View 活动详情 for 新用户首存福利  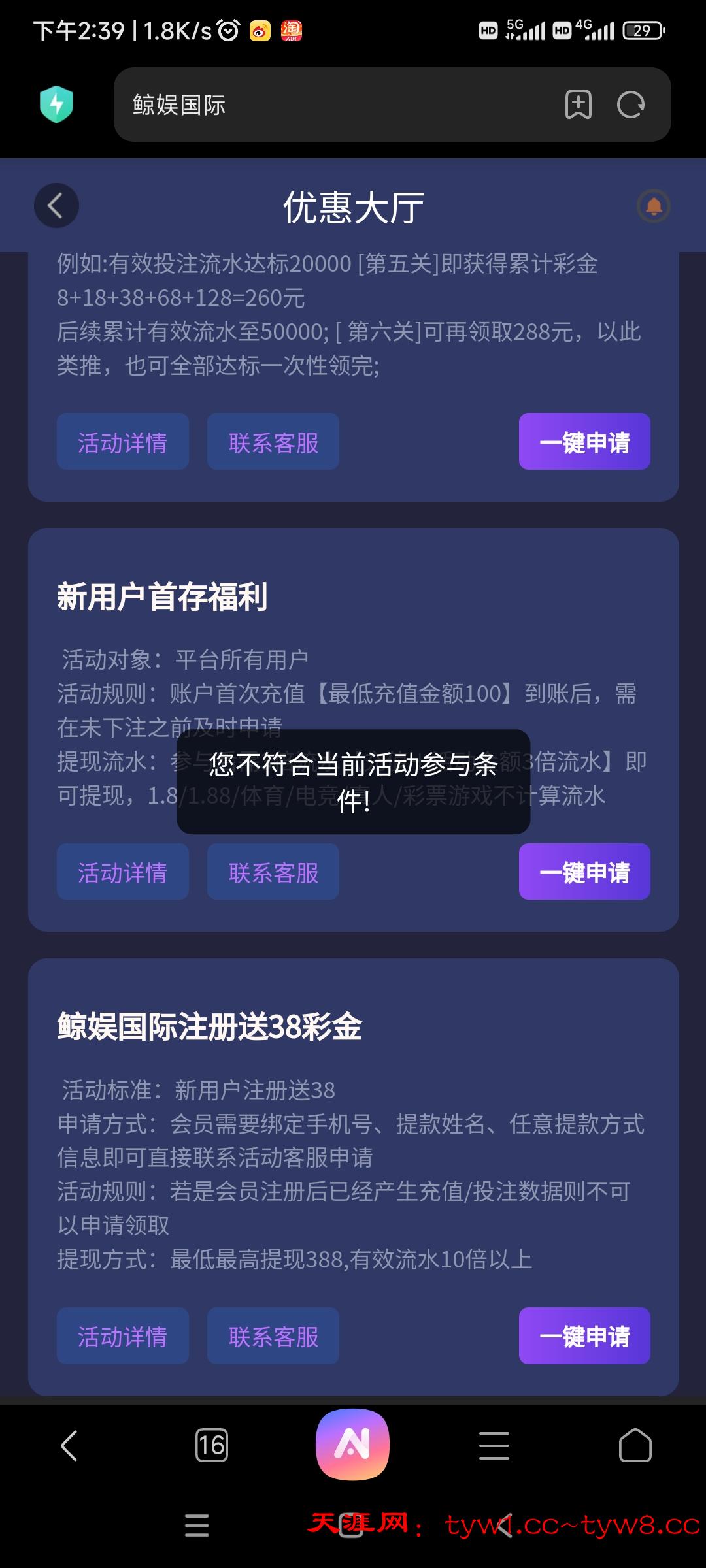click(x=123, y=872)
